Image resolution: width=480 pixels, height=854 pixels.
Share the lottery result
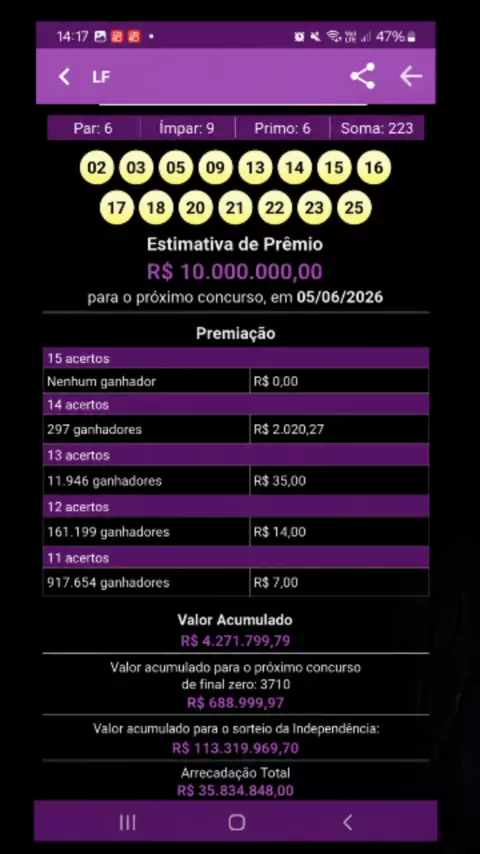(363, 76)
